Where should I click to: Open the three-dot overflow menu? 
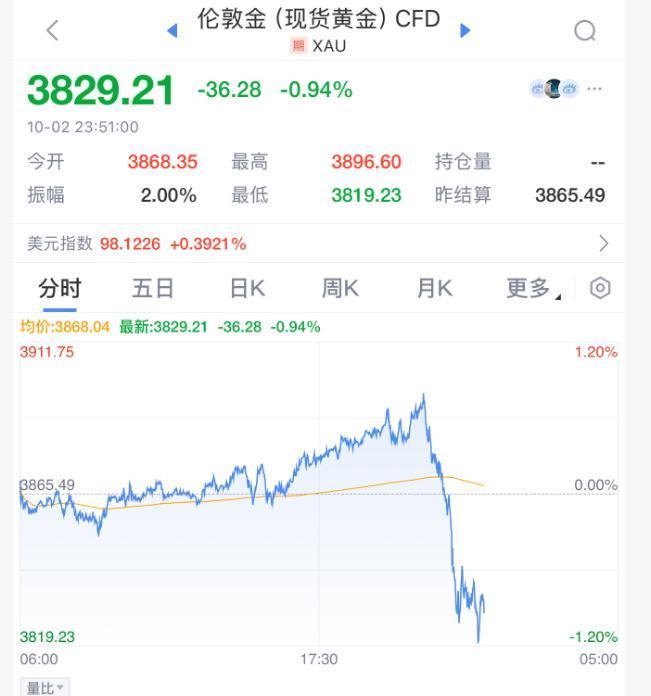595,89
